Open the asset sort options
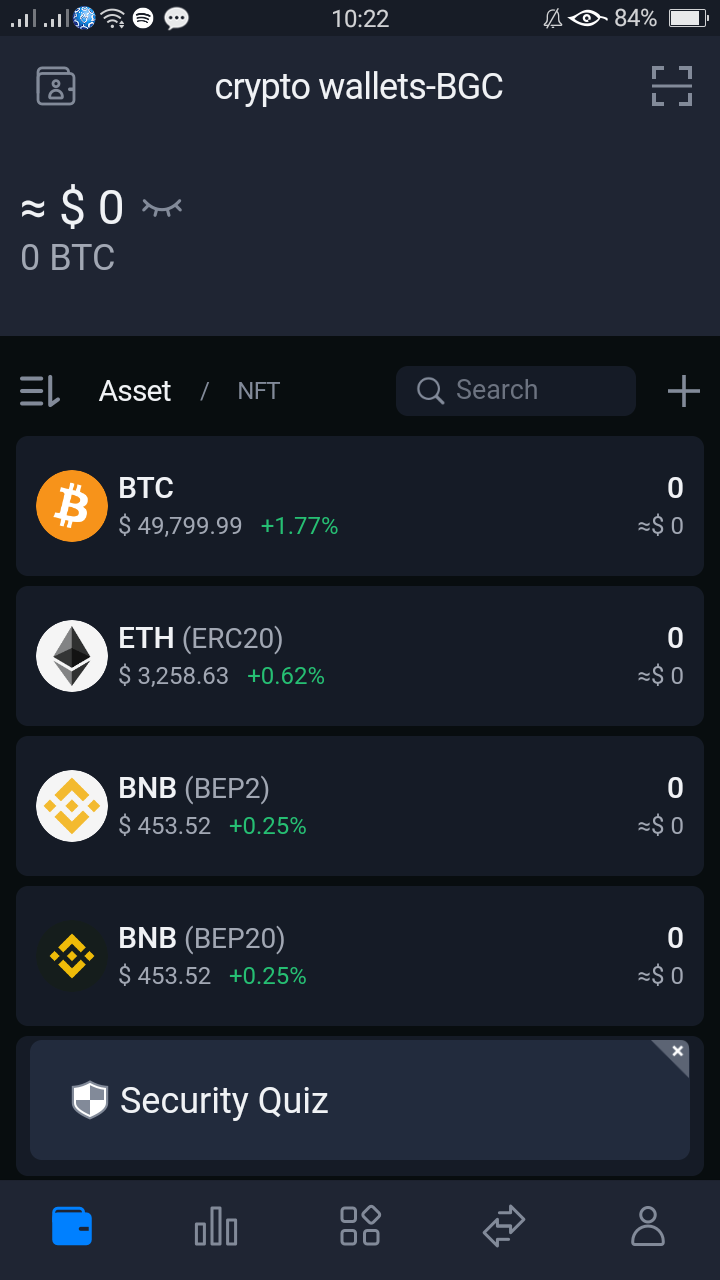This screenshot has width=720, height=1280. pyautogui.click(x=40, y=390)
